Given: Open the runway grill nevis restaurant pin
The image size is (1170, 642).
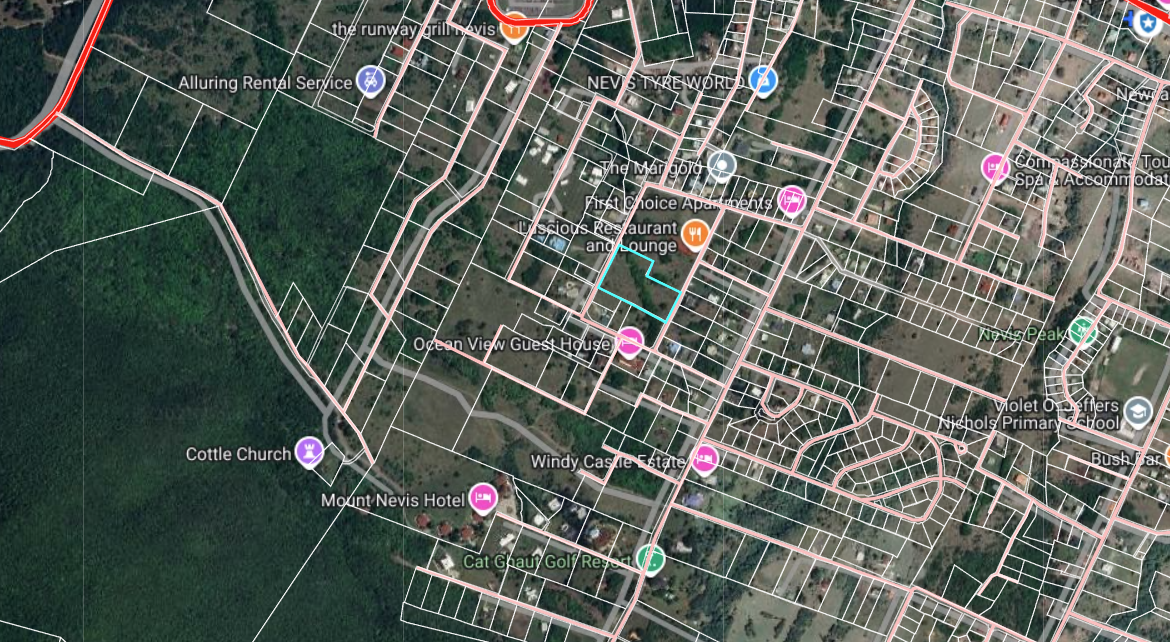Looking at the screenshot, I should click(x=514, y=29).
